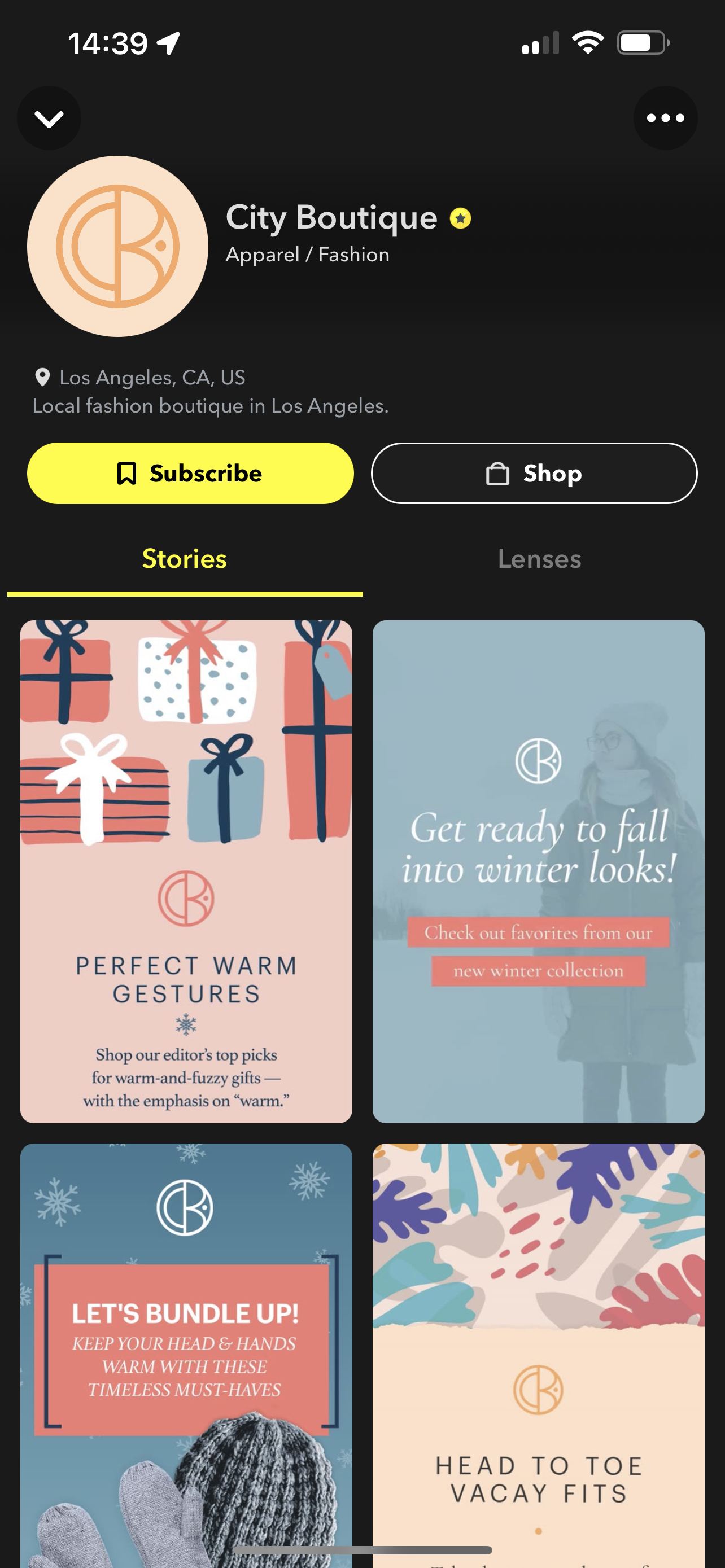Open the City Boutique Shop

click(x=534, y=473)
